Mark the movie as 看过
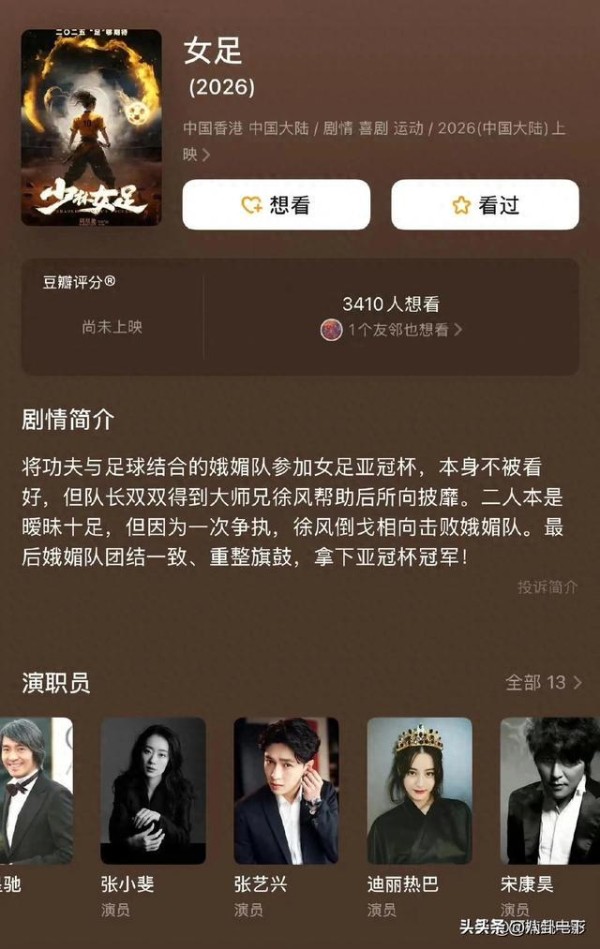The image size is (600, 949). [485, 205]
